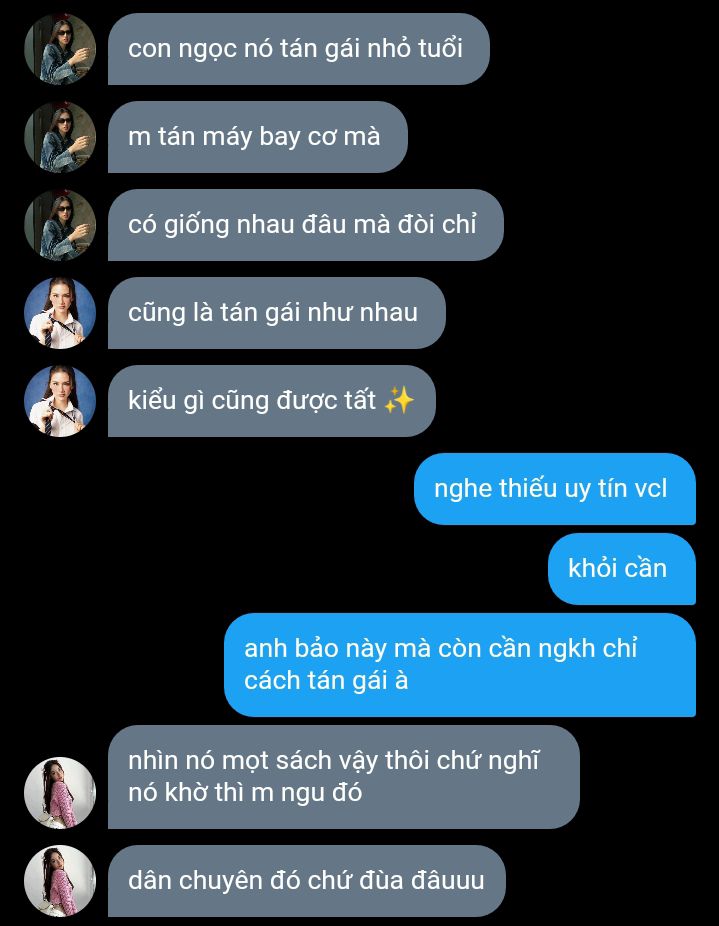The width and height of the screenshot is (719, 926).
Task: Tap avatar beside "kiểu gì cũng được tất" message
Action: (60, 401)
